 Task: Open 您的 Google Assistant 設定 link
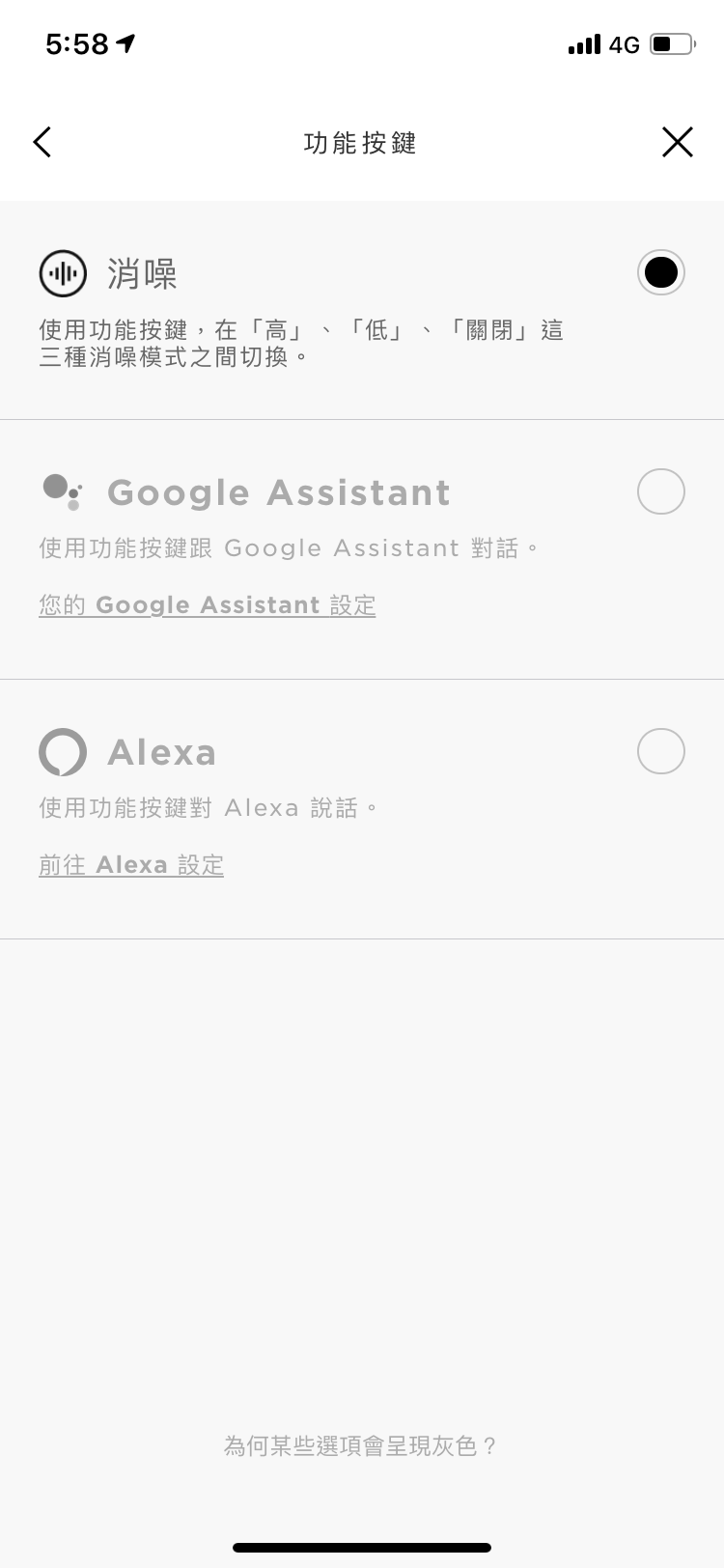click(x=208, y=605)
